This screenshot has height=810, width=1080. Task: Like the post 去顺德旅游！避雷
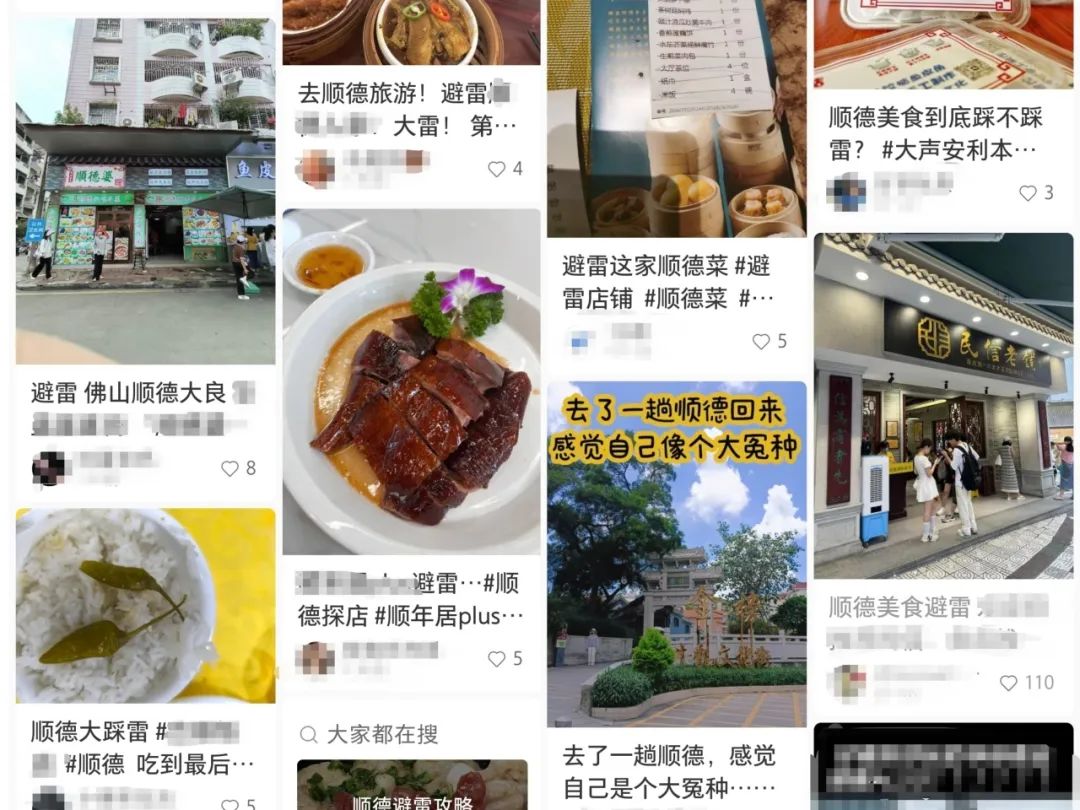click(497, 169)
